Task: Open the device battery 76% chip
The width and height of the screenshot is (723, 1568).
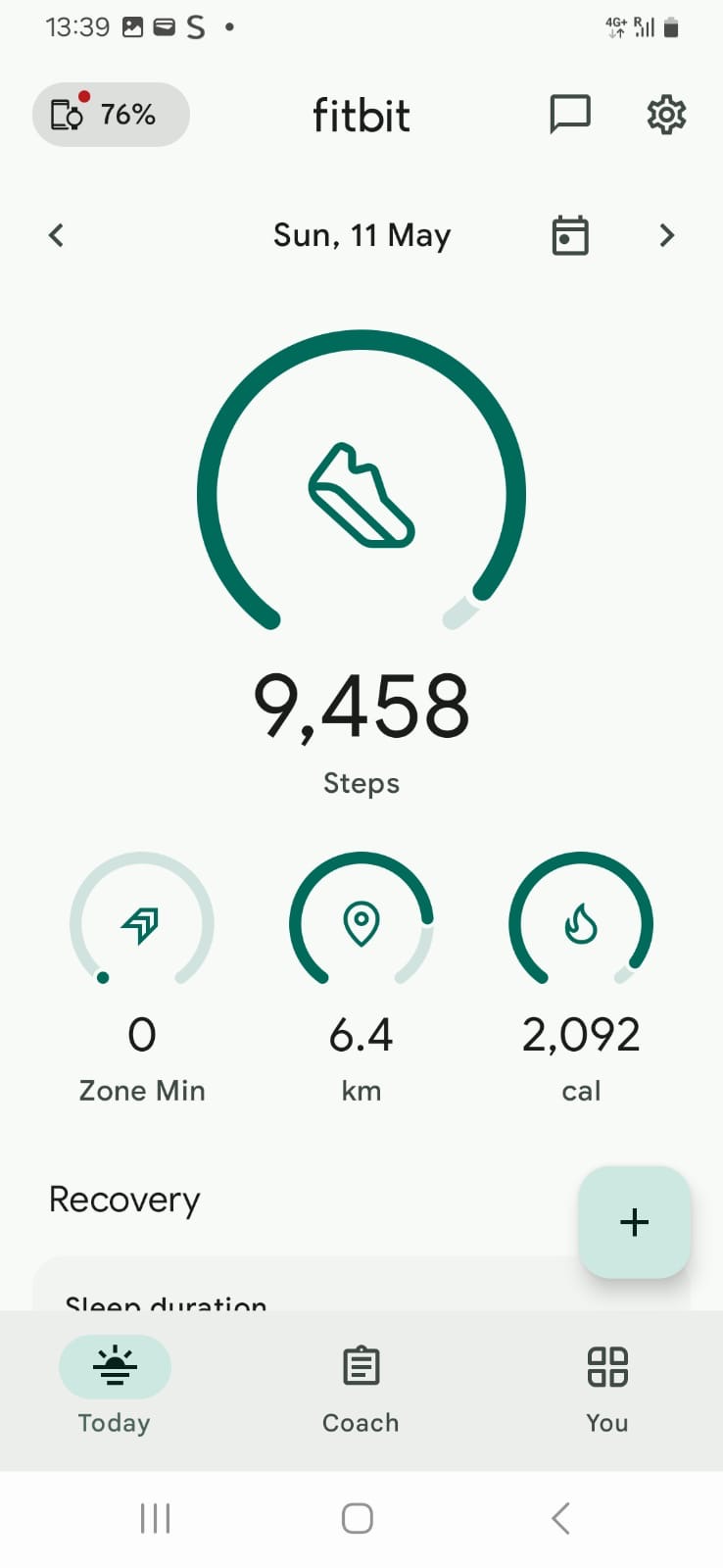Action: (111, 115)
